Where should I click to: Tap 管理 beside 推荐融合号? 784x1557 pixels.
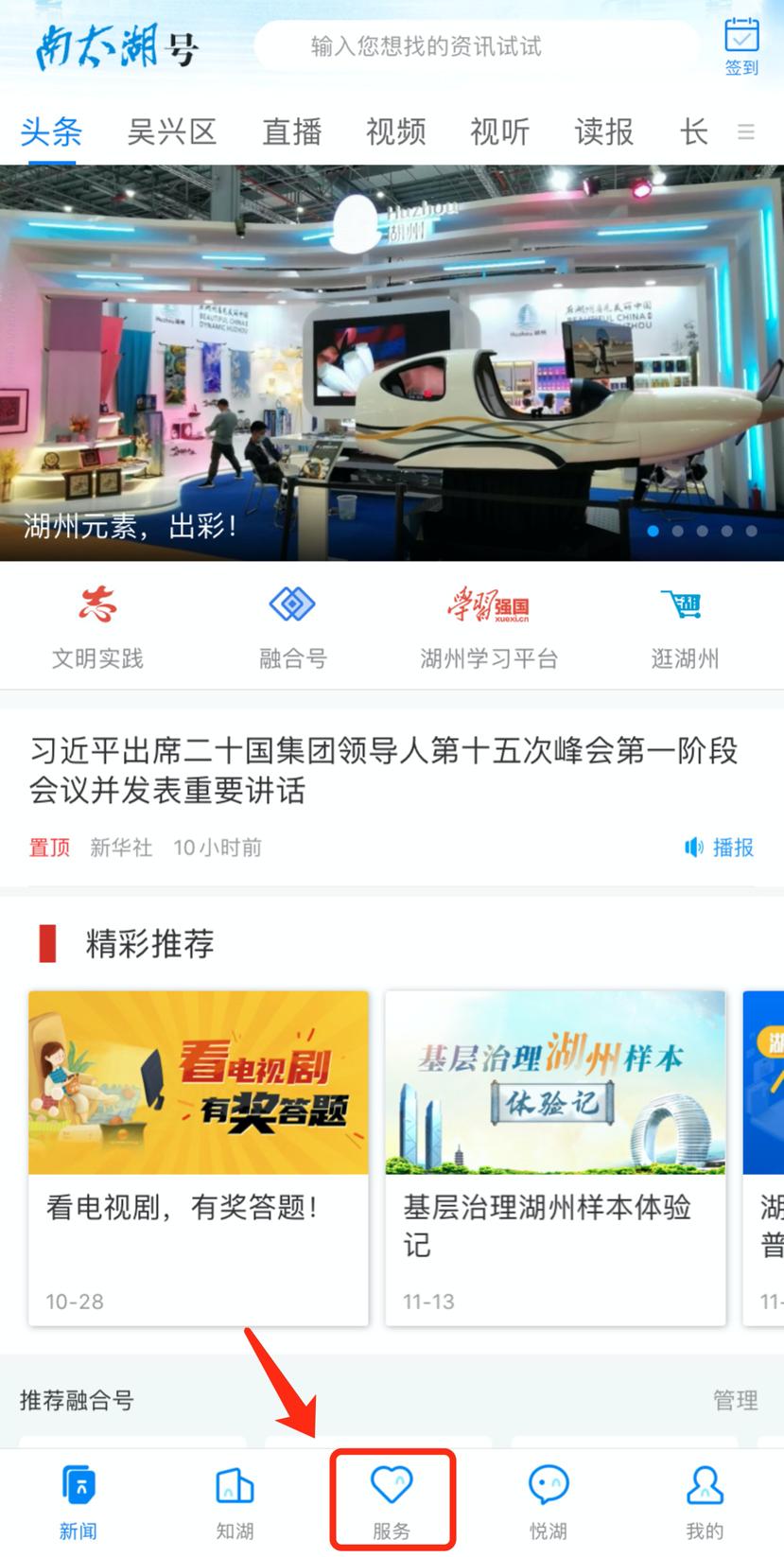tap(735, 1400)
